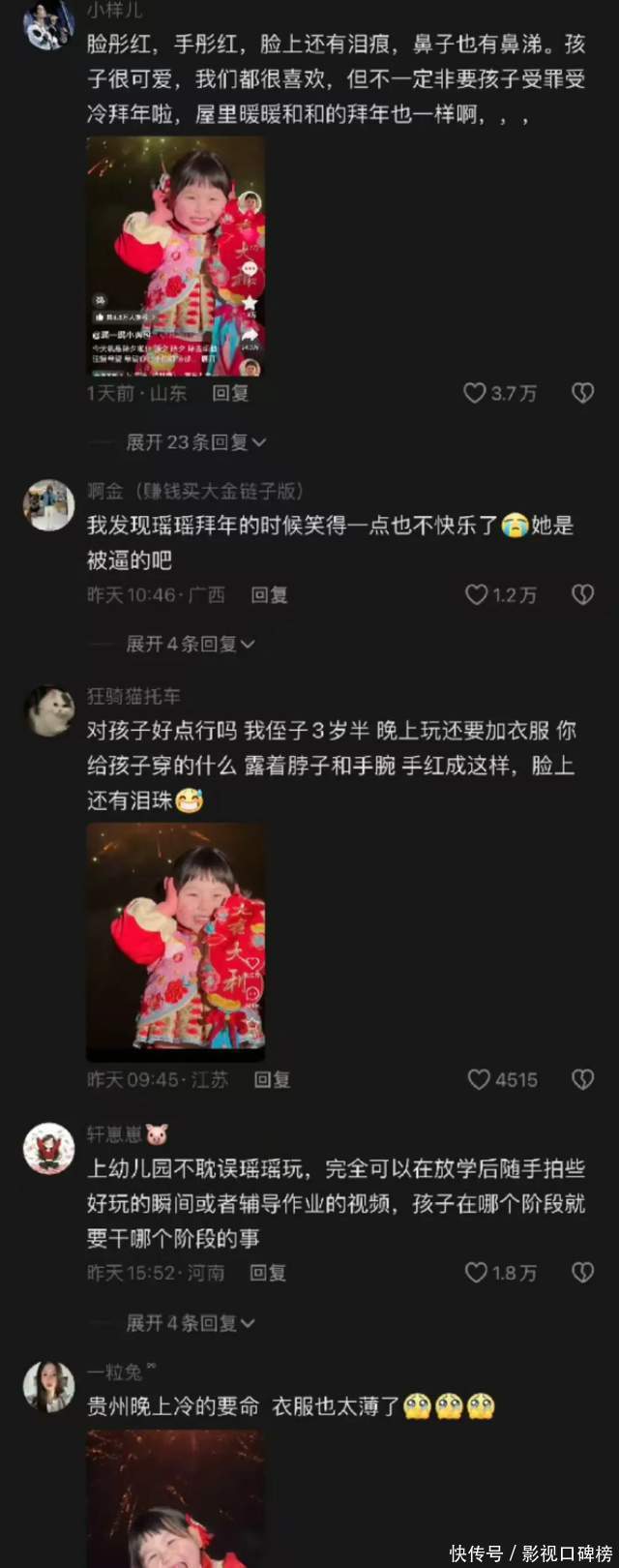Visit 一粒兔's profile avatar
Viewport: 619px width, 1568px height.
point(49,1386)
